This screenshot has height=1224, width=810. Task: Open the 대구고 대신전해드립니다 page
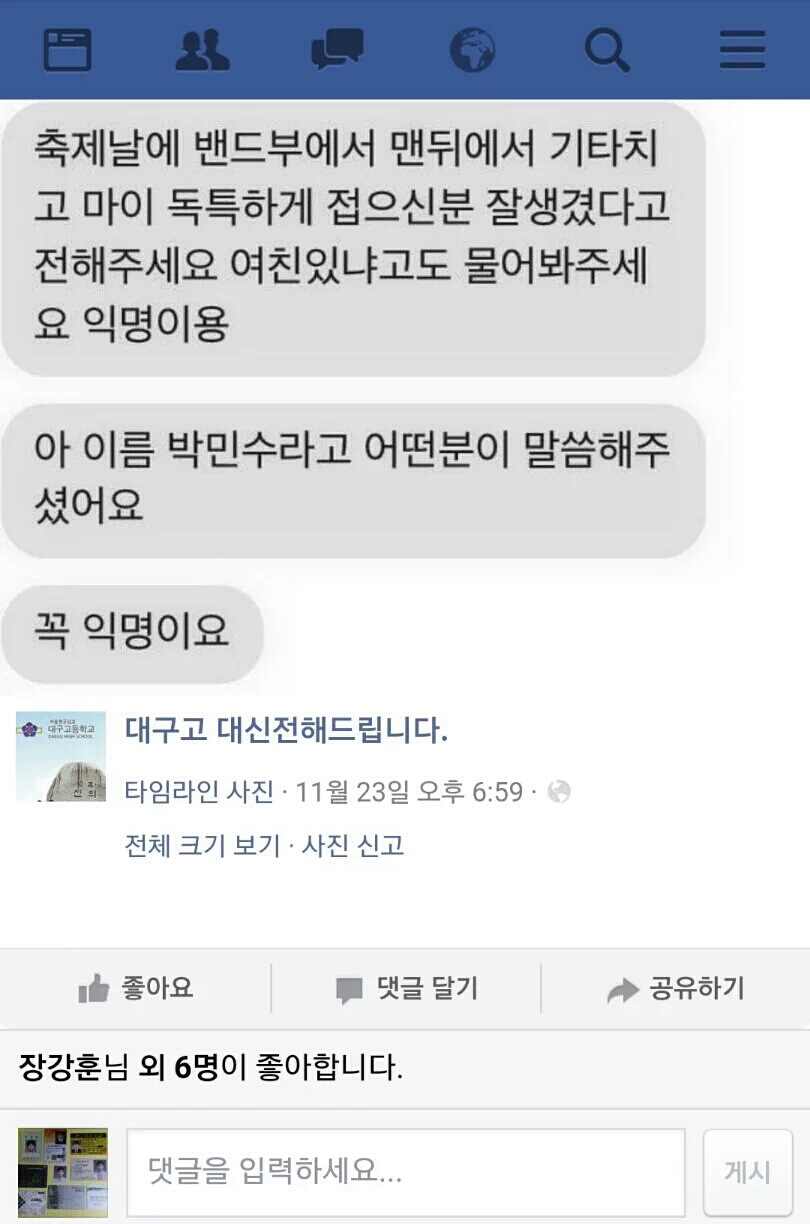point(286,731)
